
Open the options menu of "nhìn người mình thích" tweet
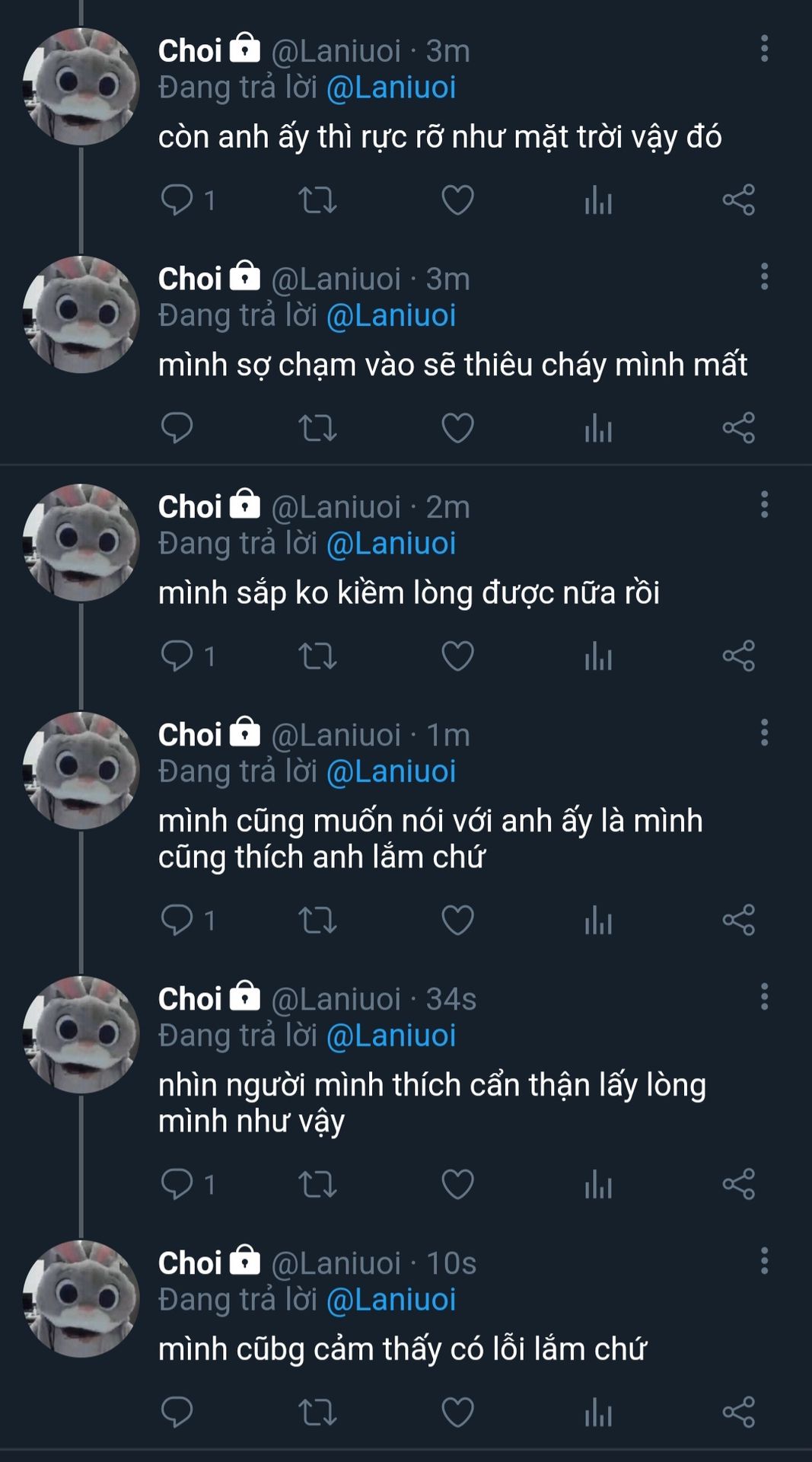pos(764,997)
